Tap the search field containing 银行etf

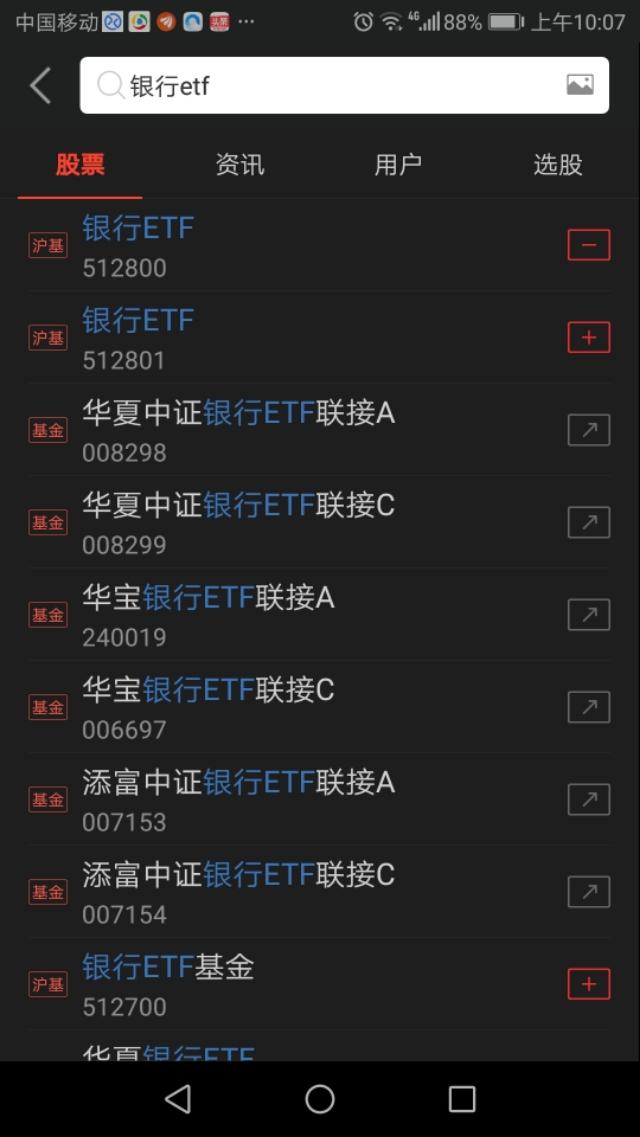pos(344,86)
